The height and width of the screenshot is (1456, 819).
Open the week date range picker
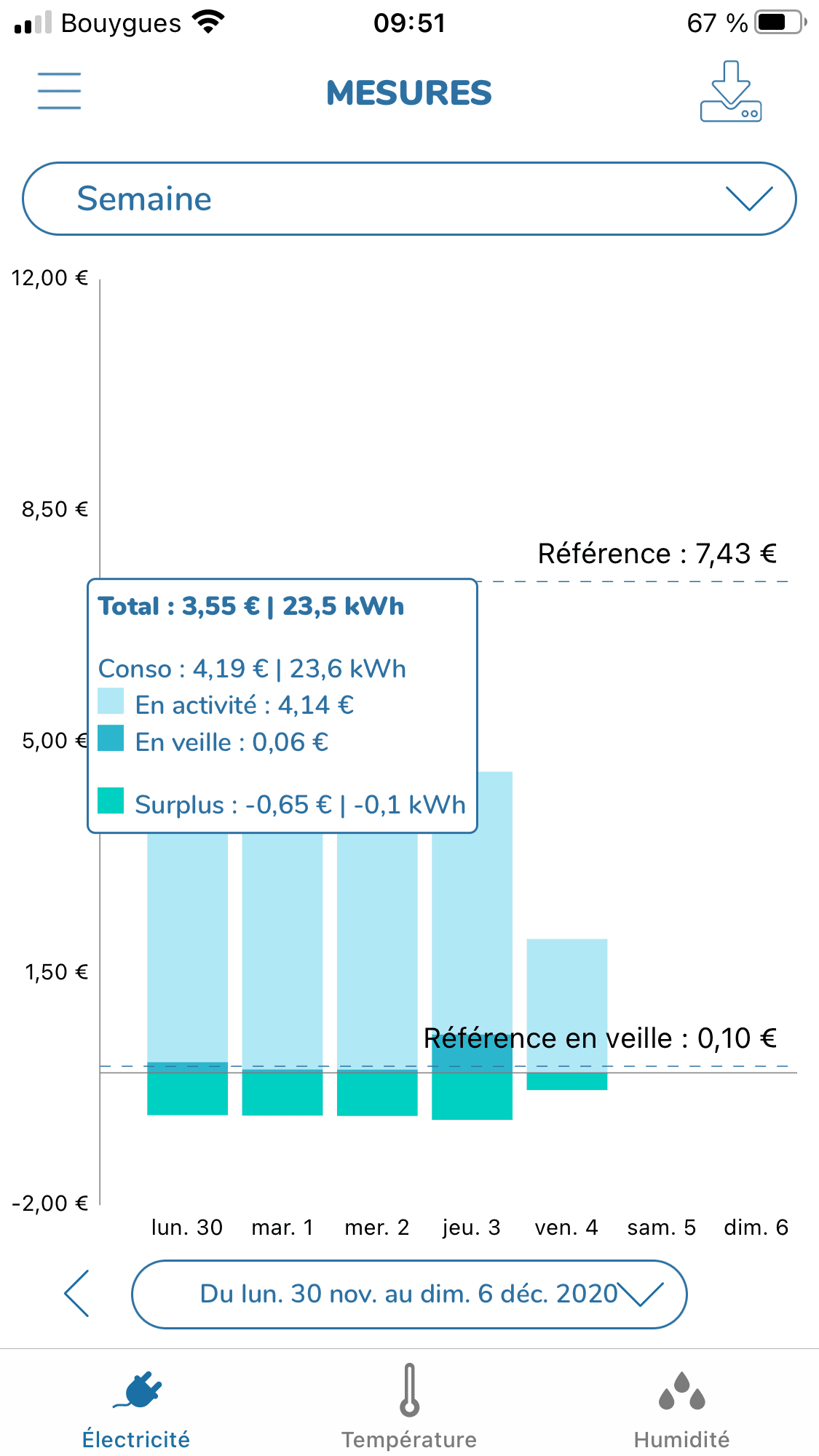[x=409, y=1294]
